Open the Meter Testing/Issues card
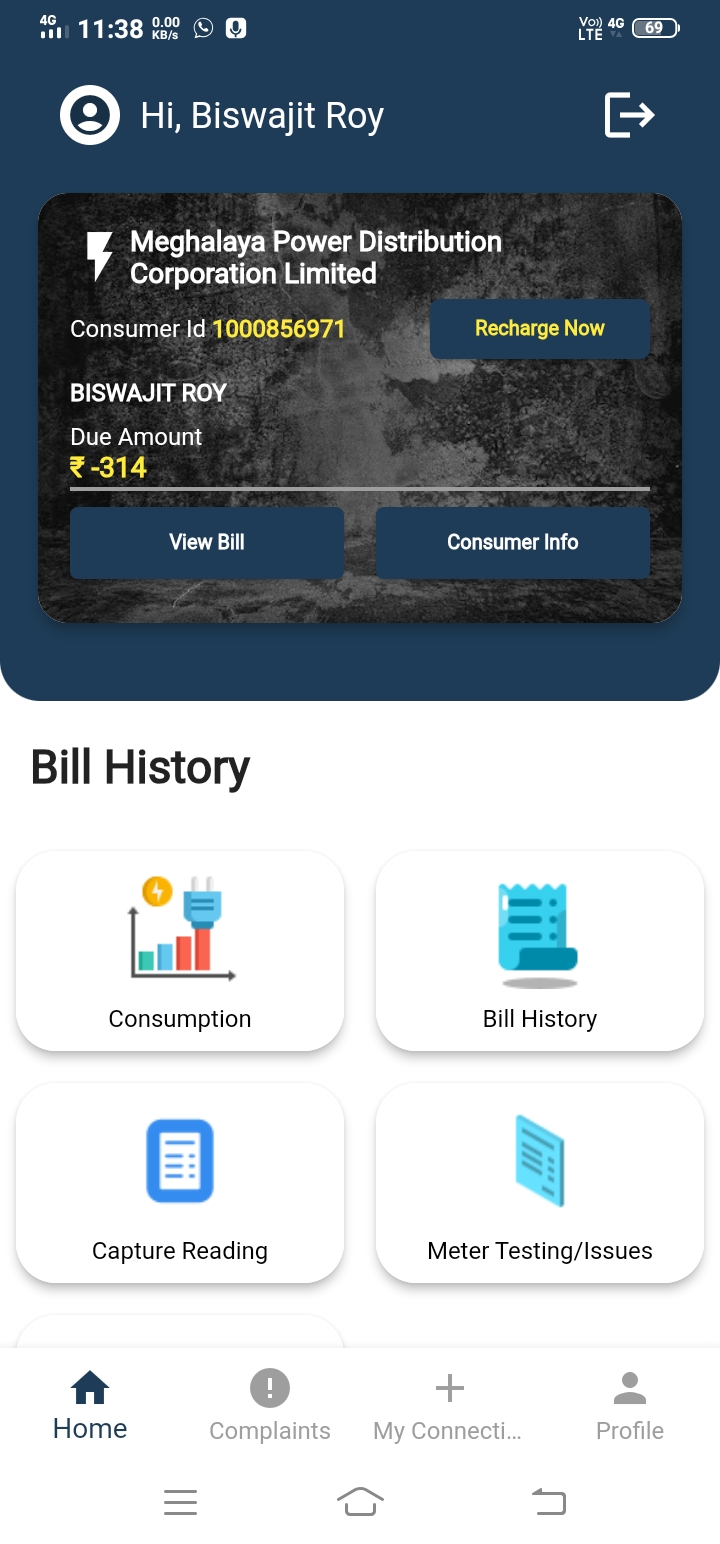 pos(540,1183)
